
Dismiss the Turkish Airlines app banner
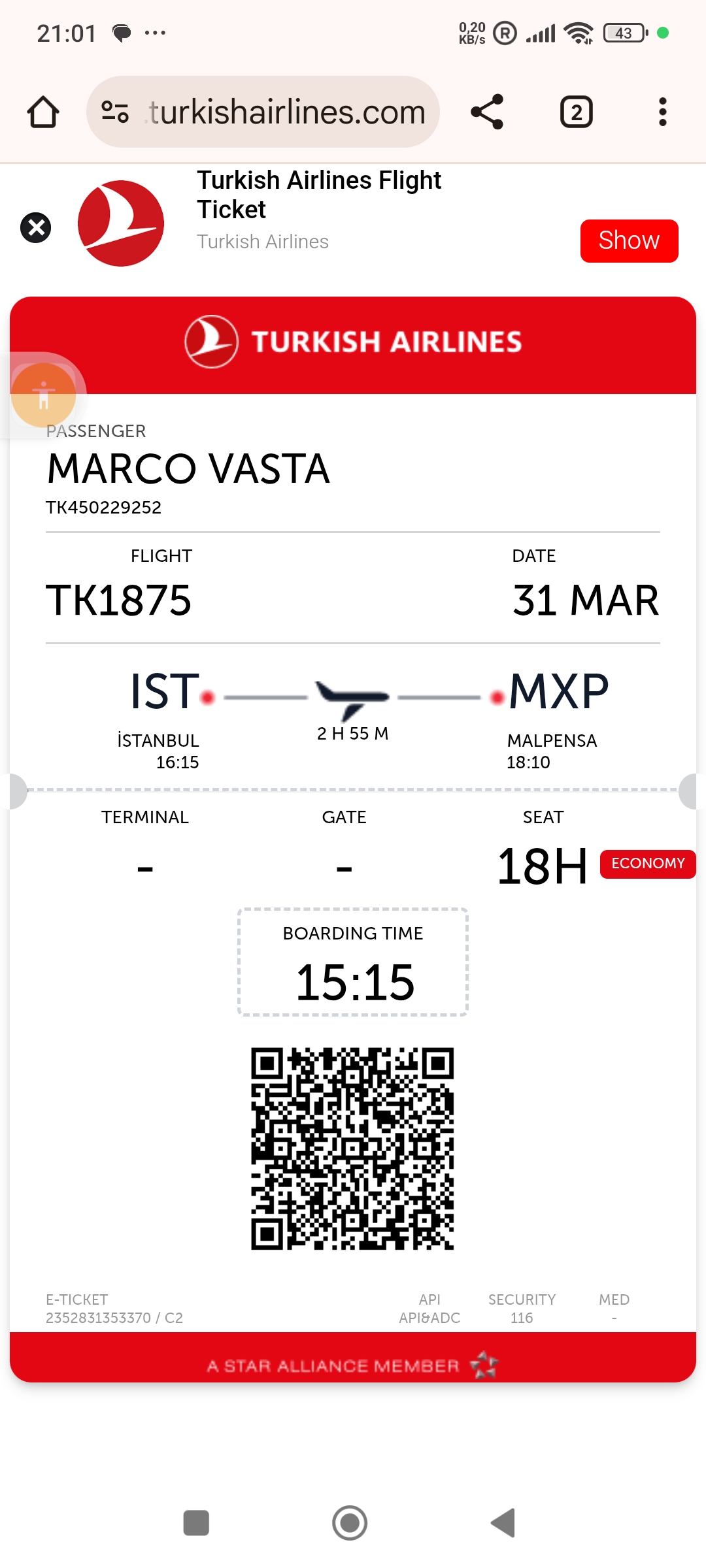coord(36,228)
